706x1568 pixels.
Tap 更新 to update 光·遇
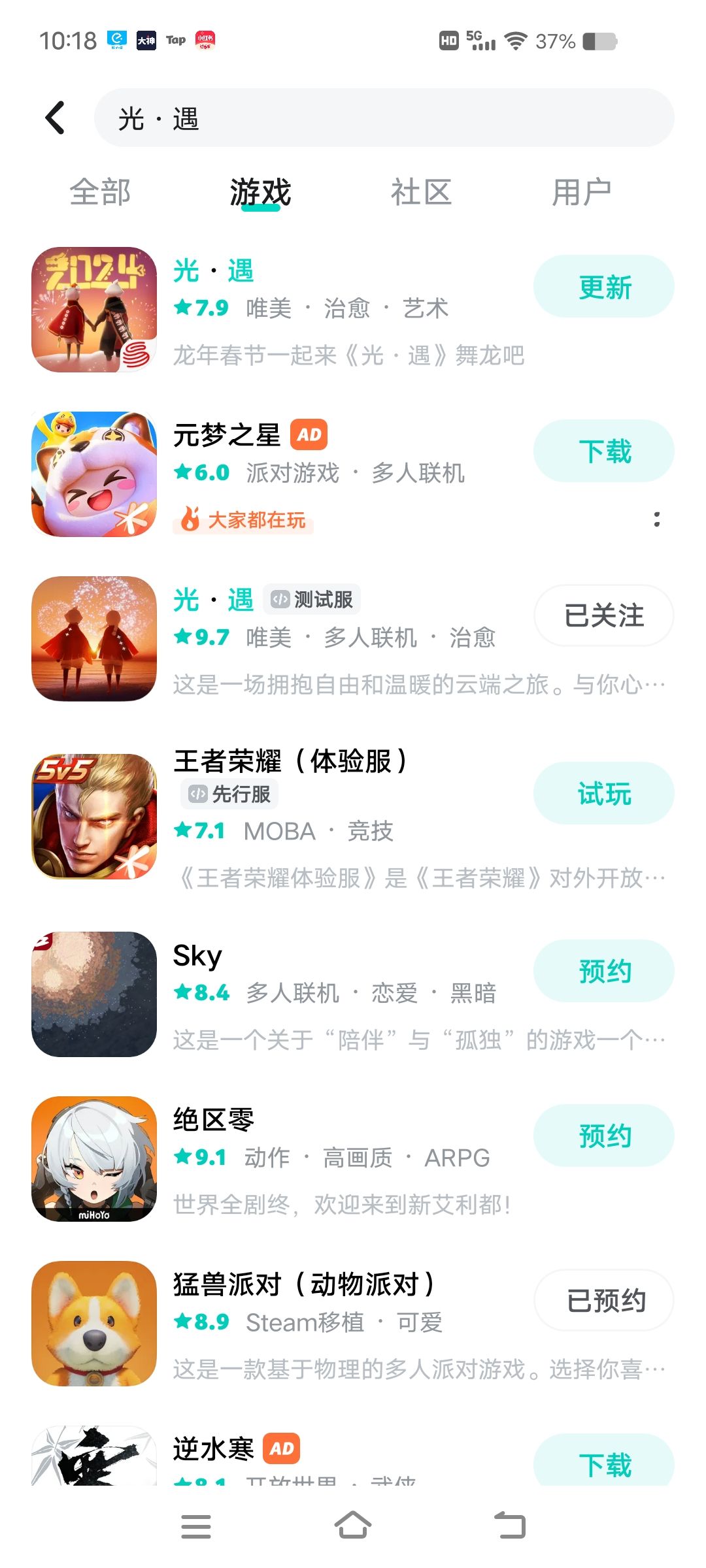604,287
